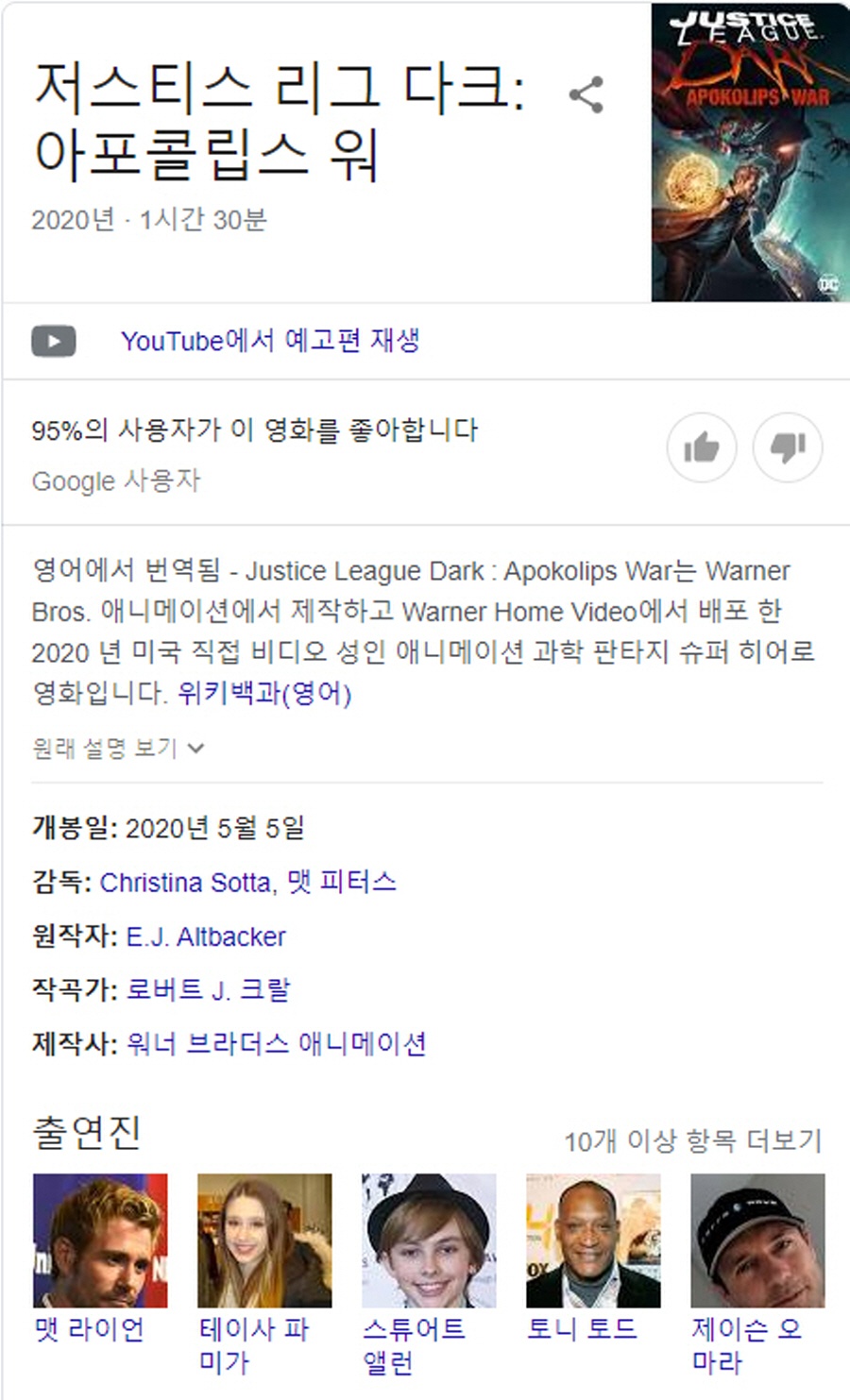This screenshot has width=850, height=1400.
Task: View 10개 이상 항목 더보기 cast list
Action: point(693,1141)
